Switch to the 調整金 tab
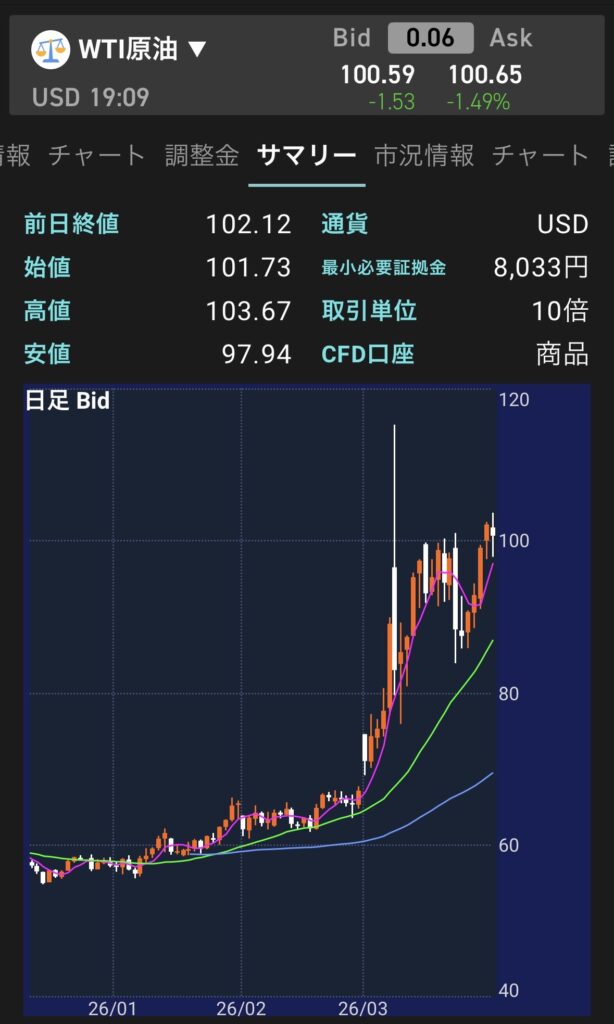614x1024 pixels. pos(201,155)
